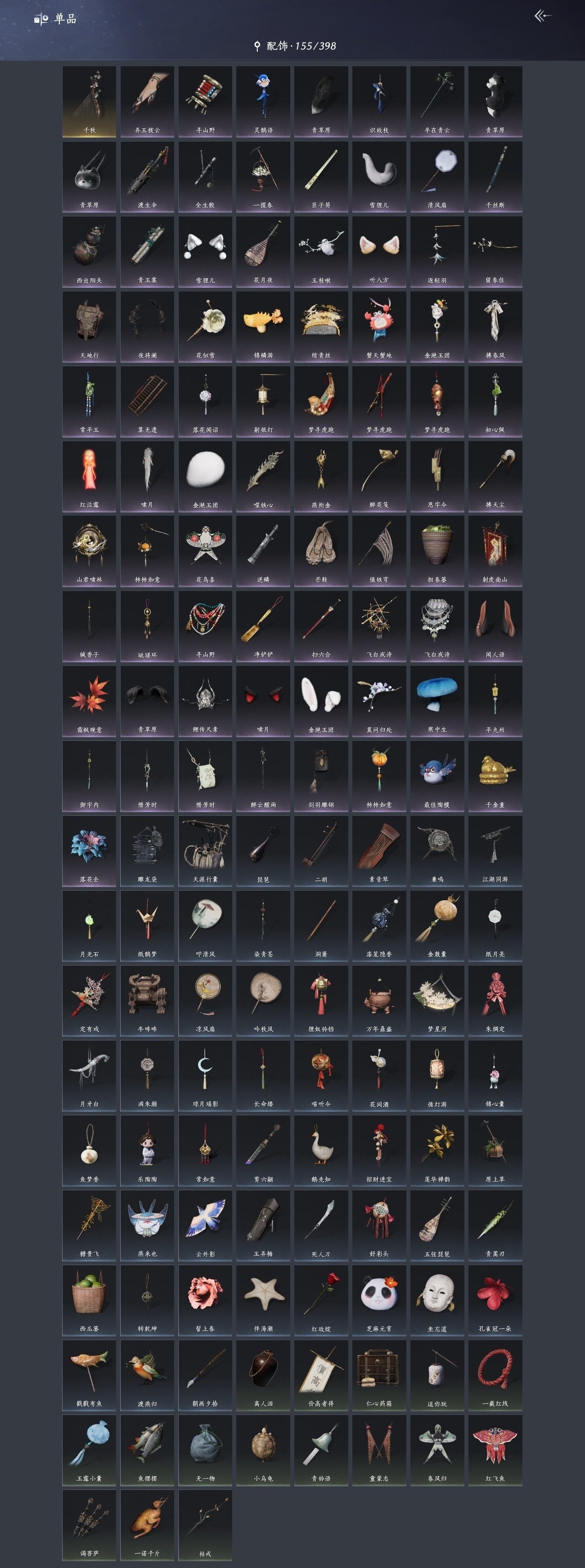585x1568 pixels.
Task: Pick the 千金重 golden accessory
Action: [x=495, y=775]
